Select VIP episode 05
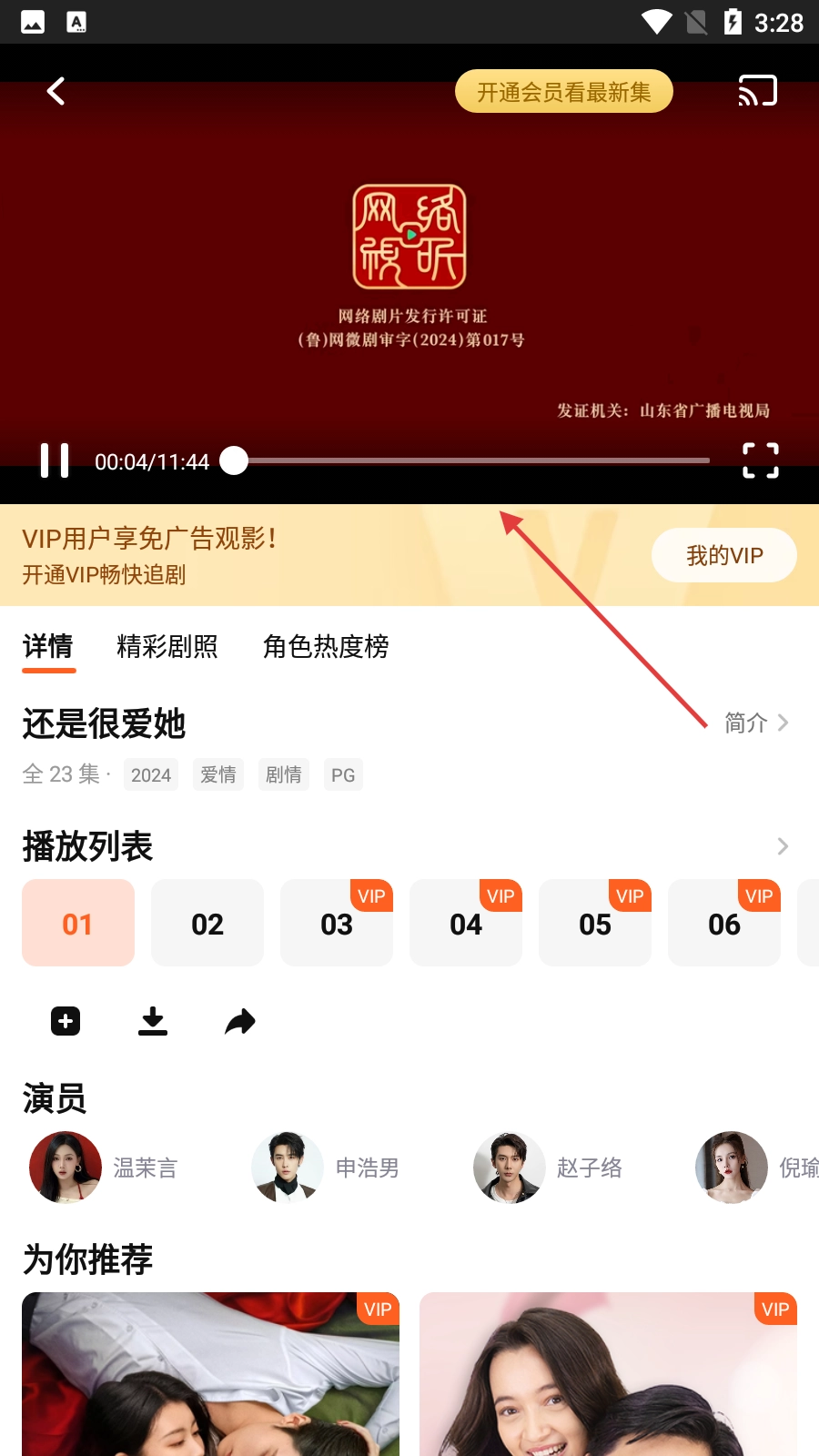Screen dimensions: 819x1456 point(595,923)
